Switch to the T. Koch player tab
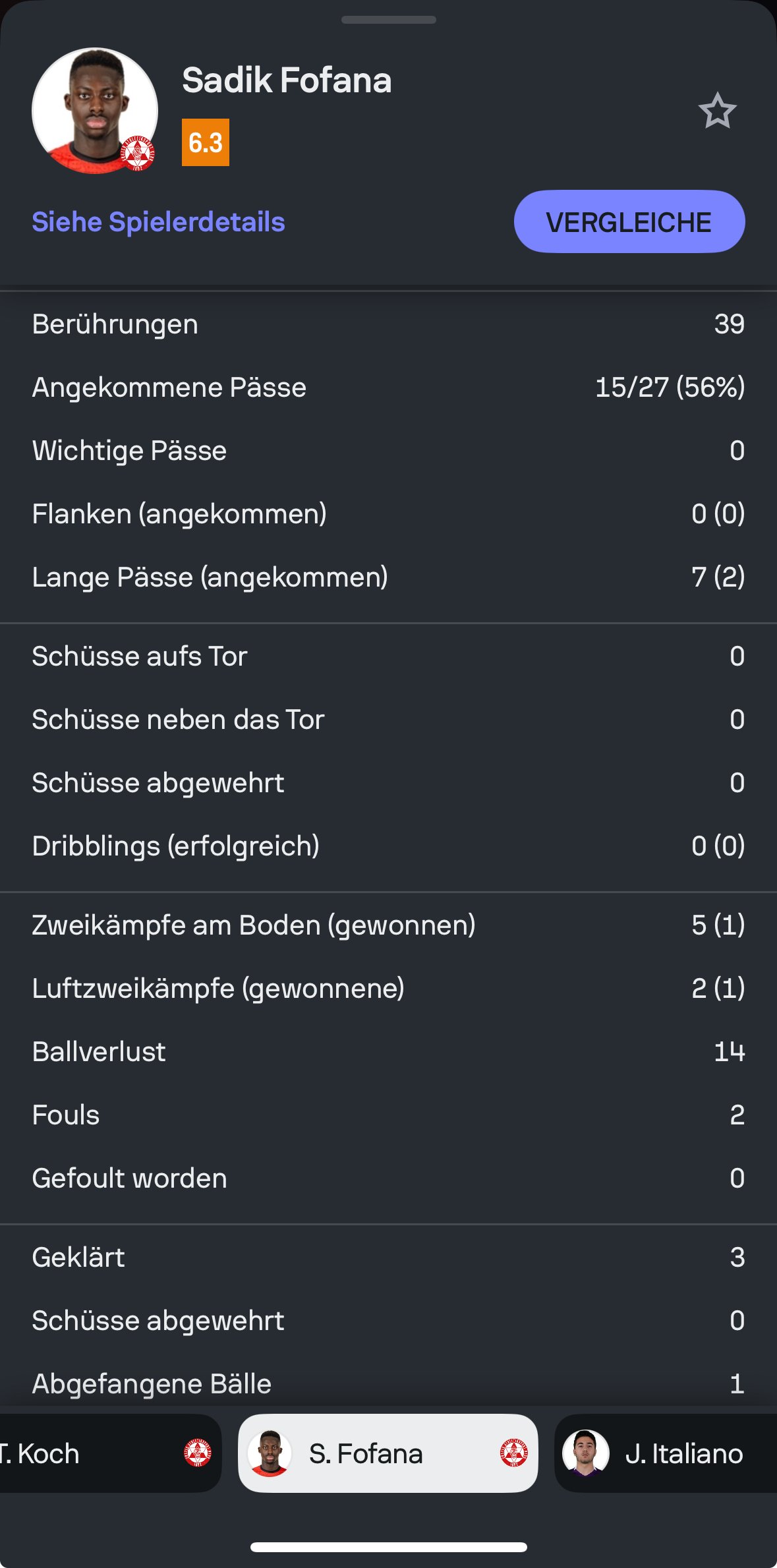Screen dimensions: 777x1568 [109, 1453]
